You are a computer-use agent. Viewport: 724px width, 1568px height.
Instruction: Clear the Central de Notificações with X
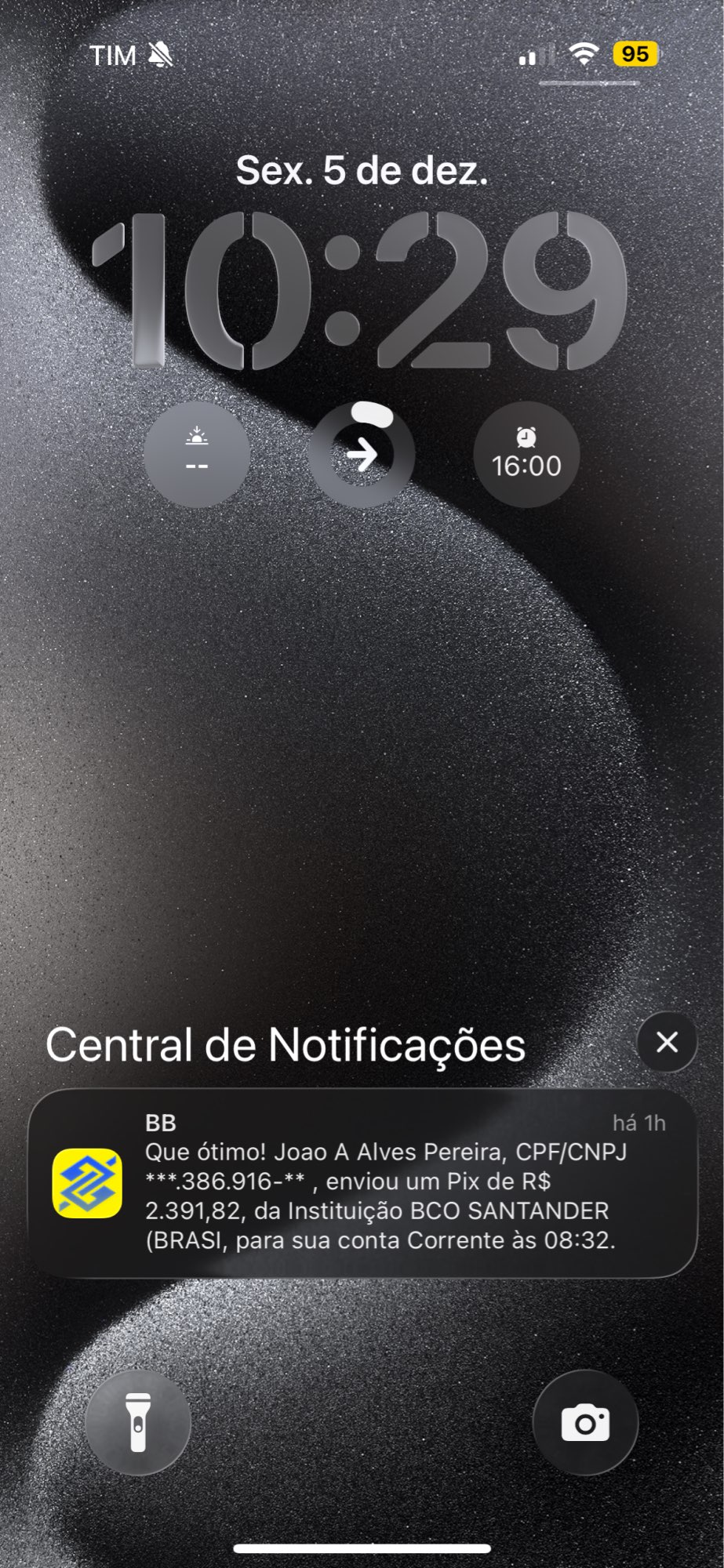pos(667,1043)
